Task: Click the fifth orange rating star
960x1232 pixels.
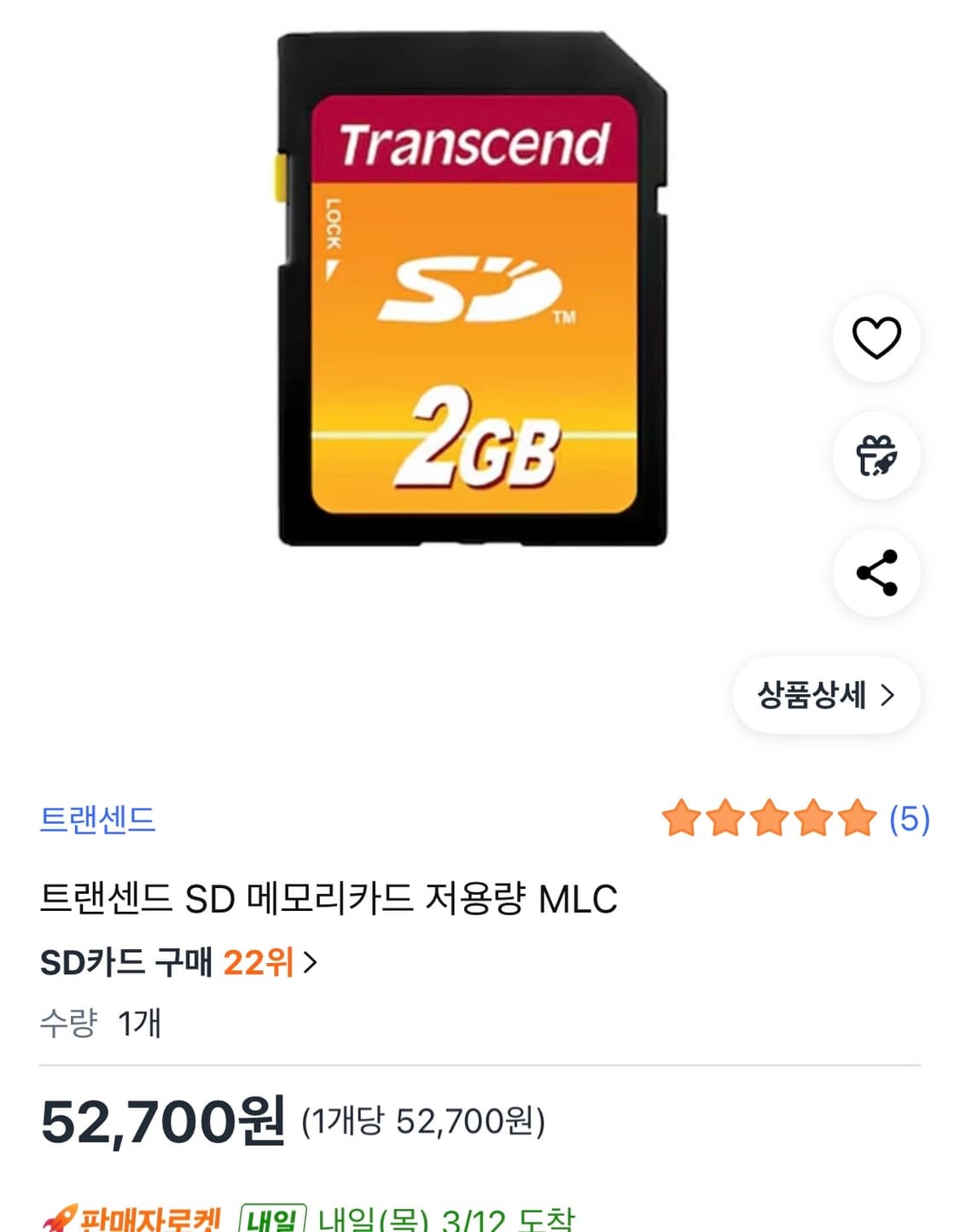Action: 856,820
